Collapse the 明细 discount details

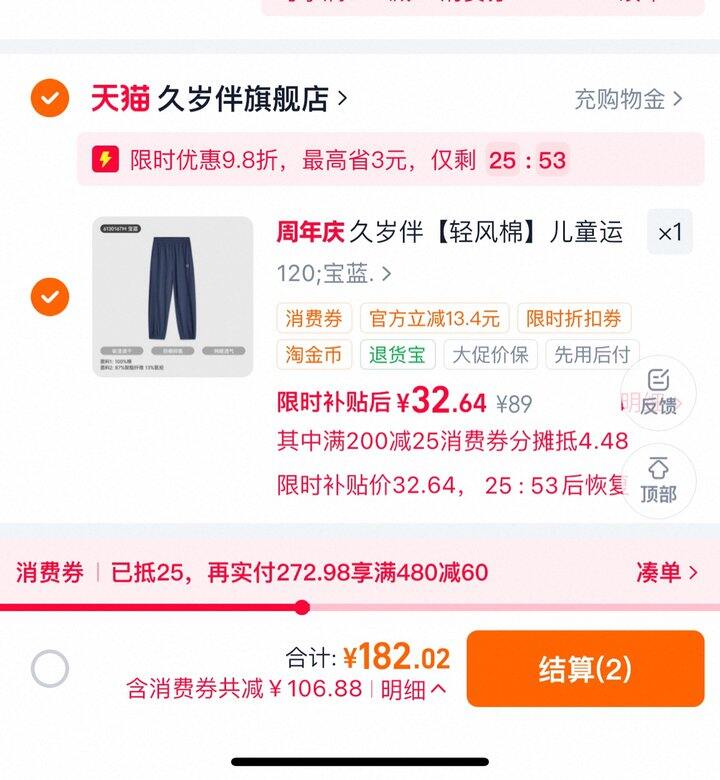(x=413, y=689)
